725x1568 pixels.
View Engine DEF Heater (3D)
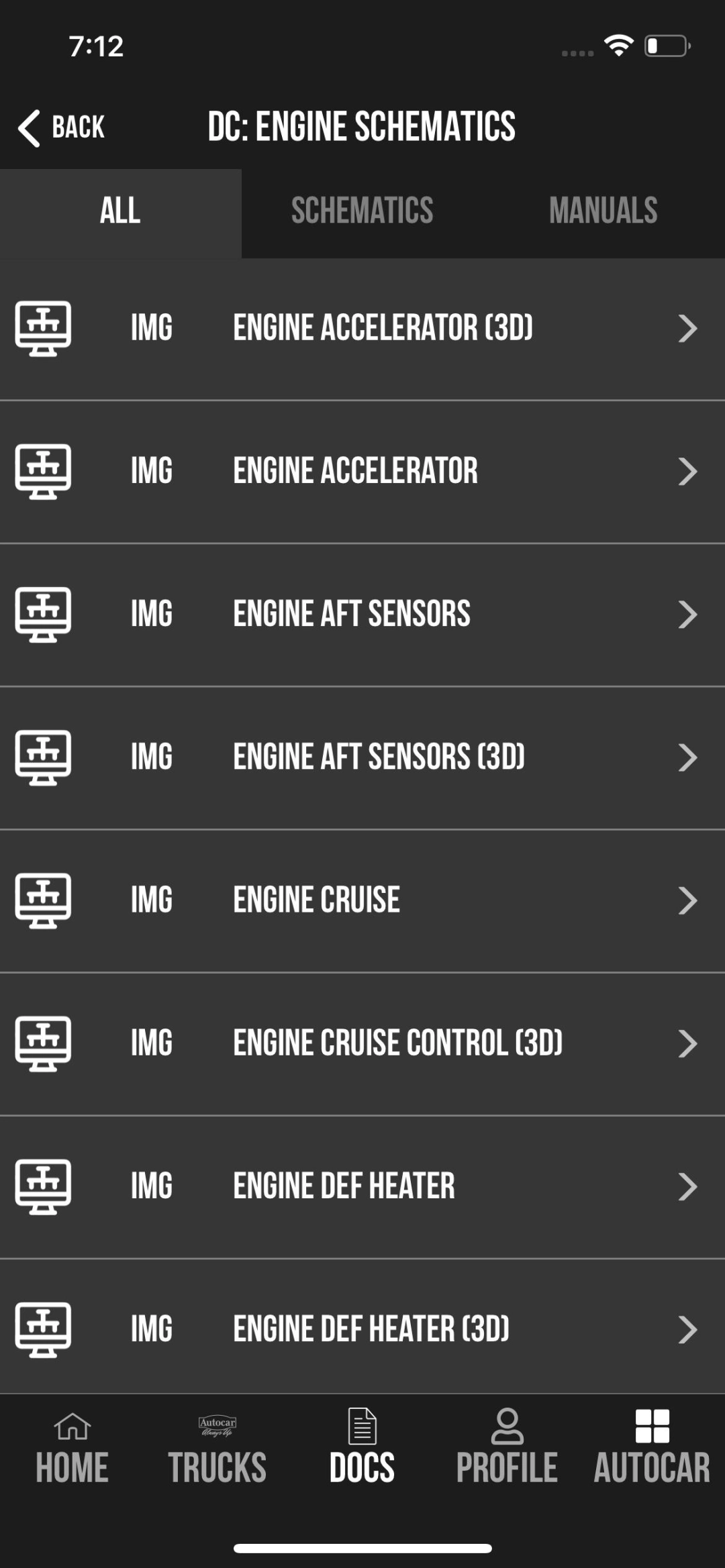[362, 1327]
